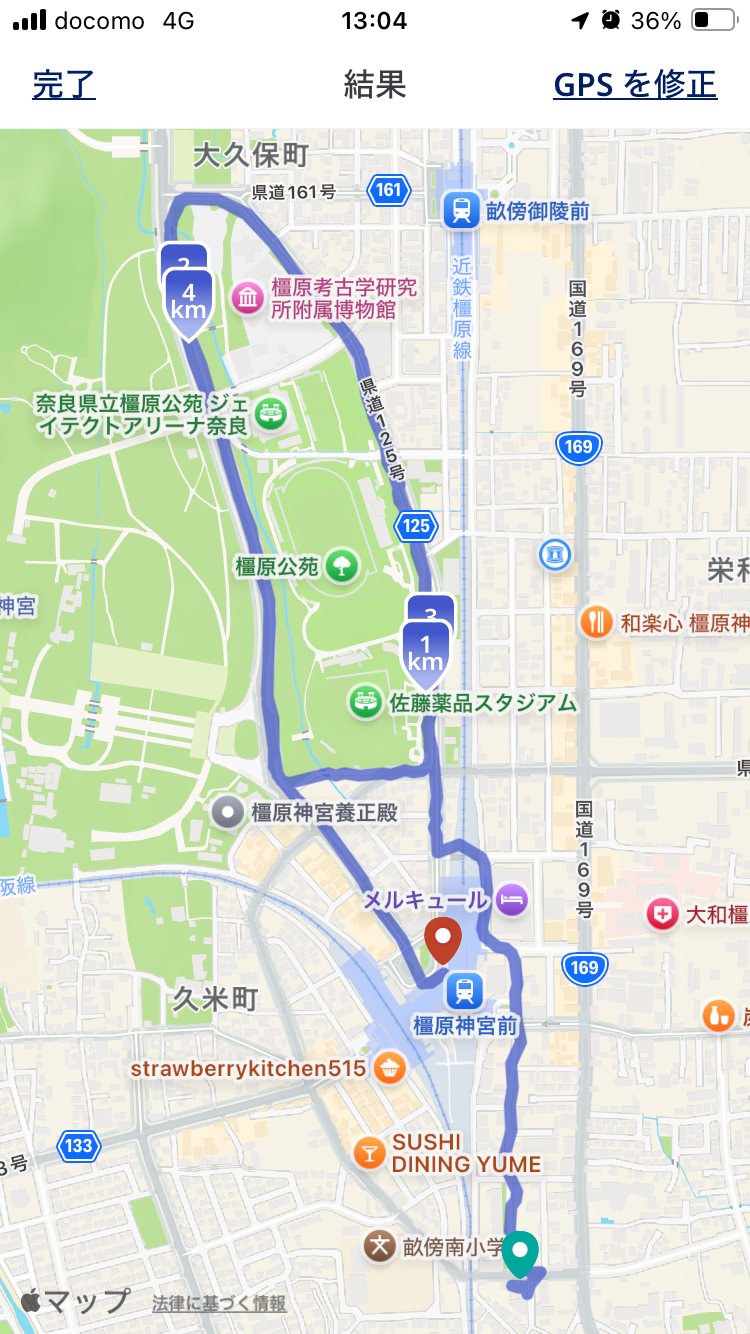The image size is (750, 1334).
Task: Select the 1 km route marker
Action: [x=426, y=654]
